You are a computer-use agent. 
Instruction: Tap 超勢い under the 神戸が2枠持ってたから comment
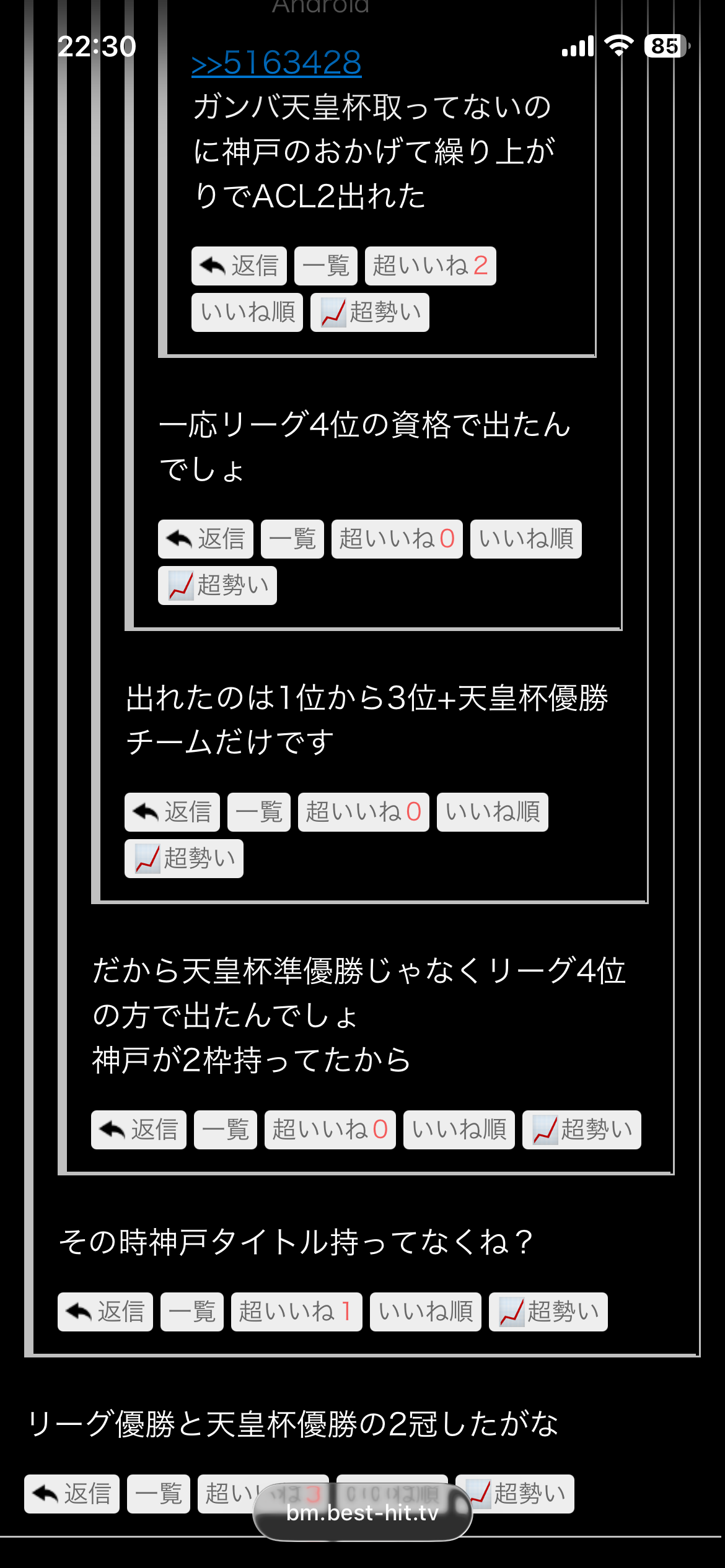click(x=582, y=1130)
